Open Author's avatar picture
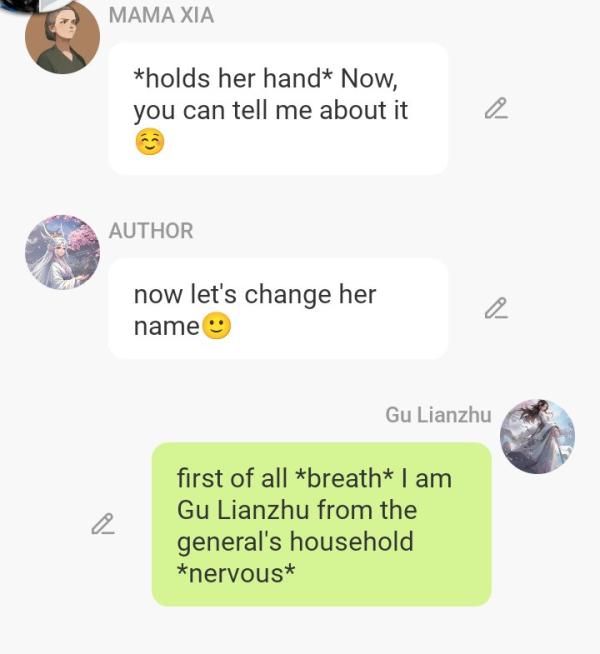 point(62,252)
